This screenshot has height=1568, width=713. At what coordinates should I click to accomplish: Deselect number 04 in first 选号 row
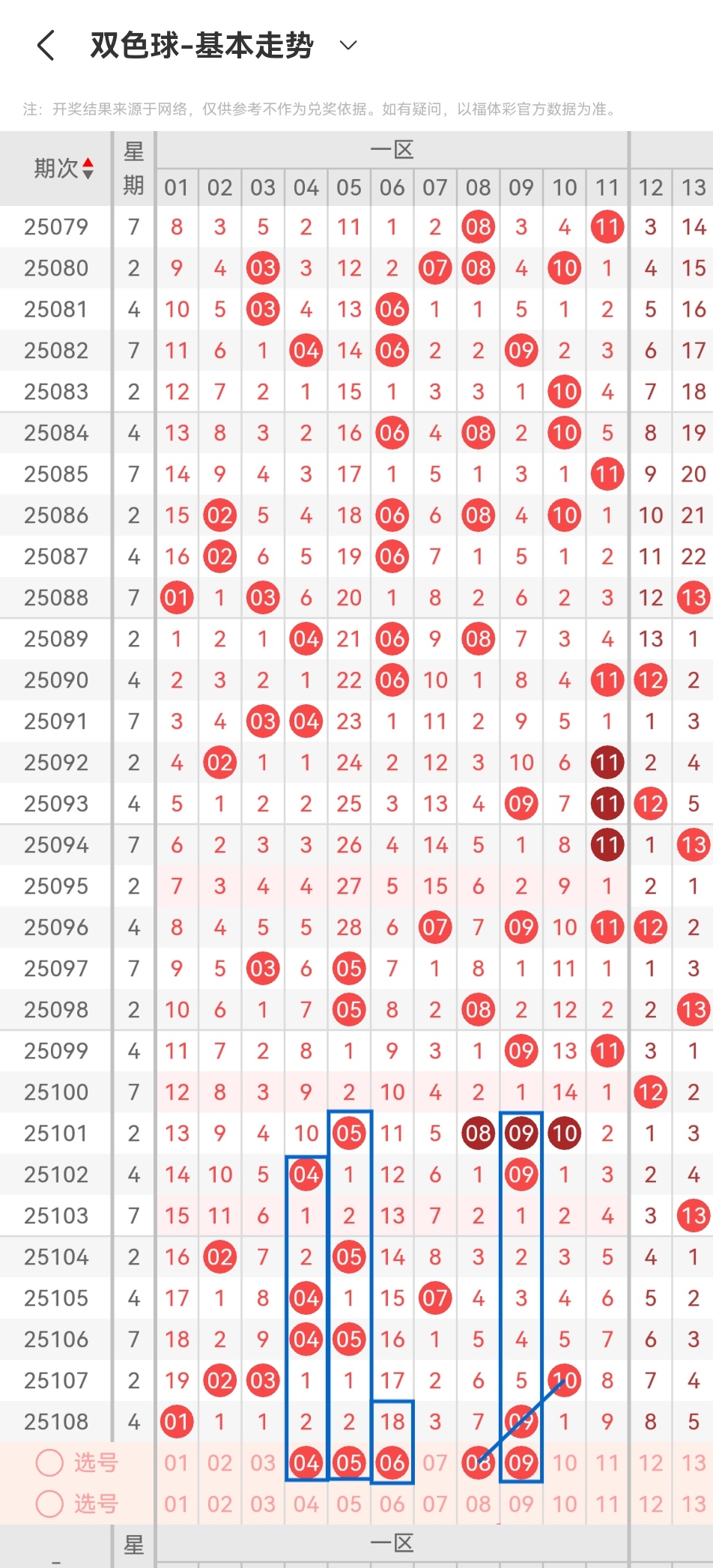tap(306, 1462)
